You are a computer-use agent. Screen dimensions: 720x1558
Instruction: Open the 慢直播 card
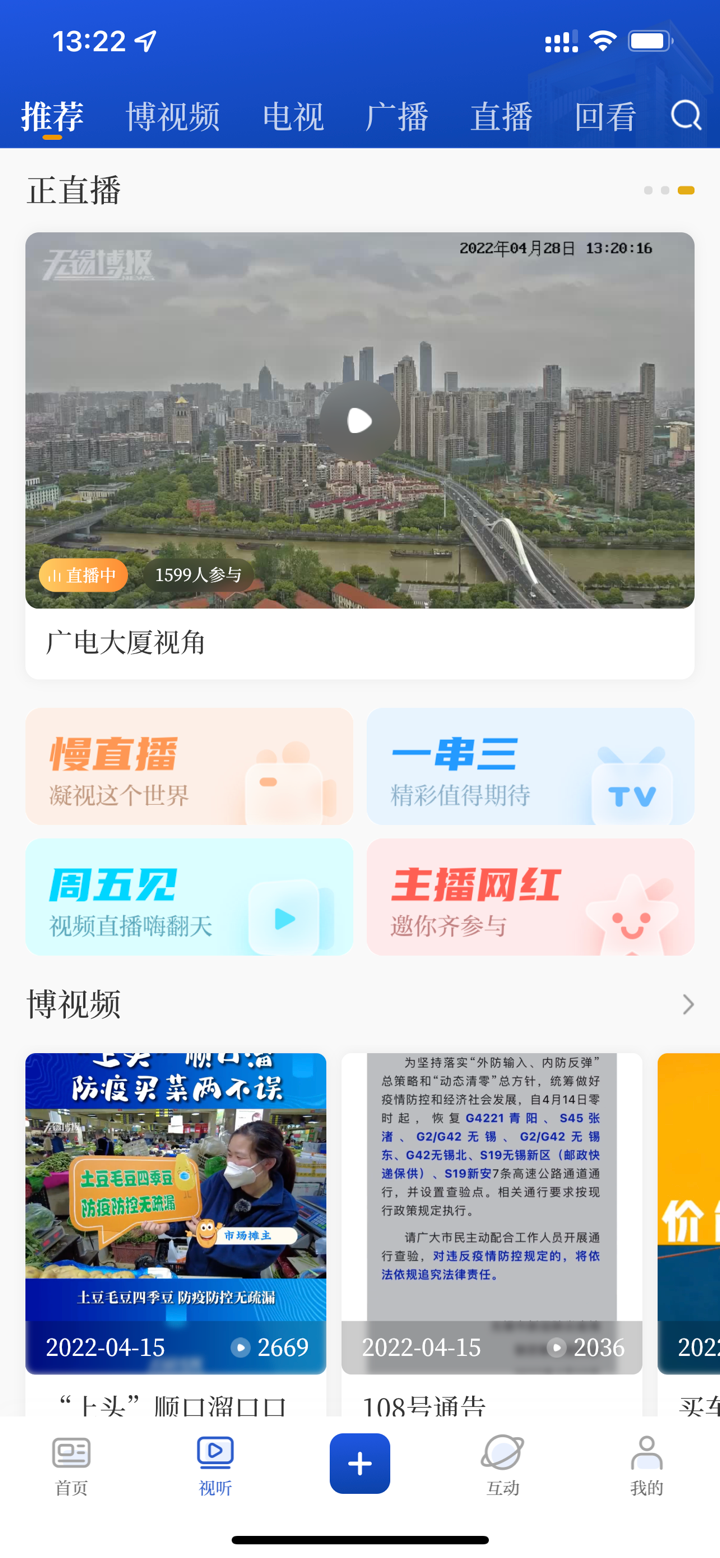point(190,766)
